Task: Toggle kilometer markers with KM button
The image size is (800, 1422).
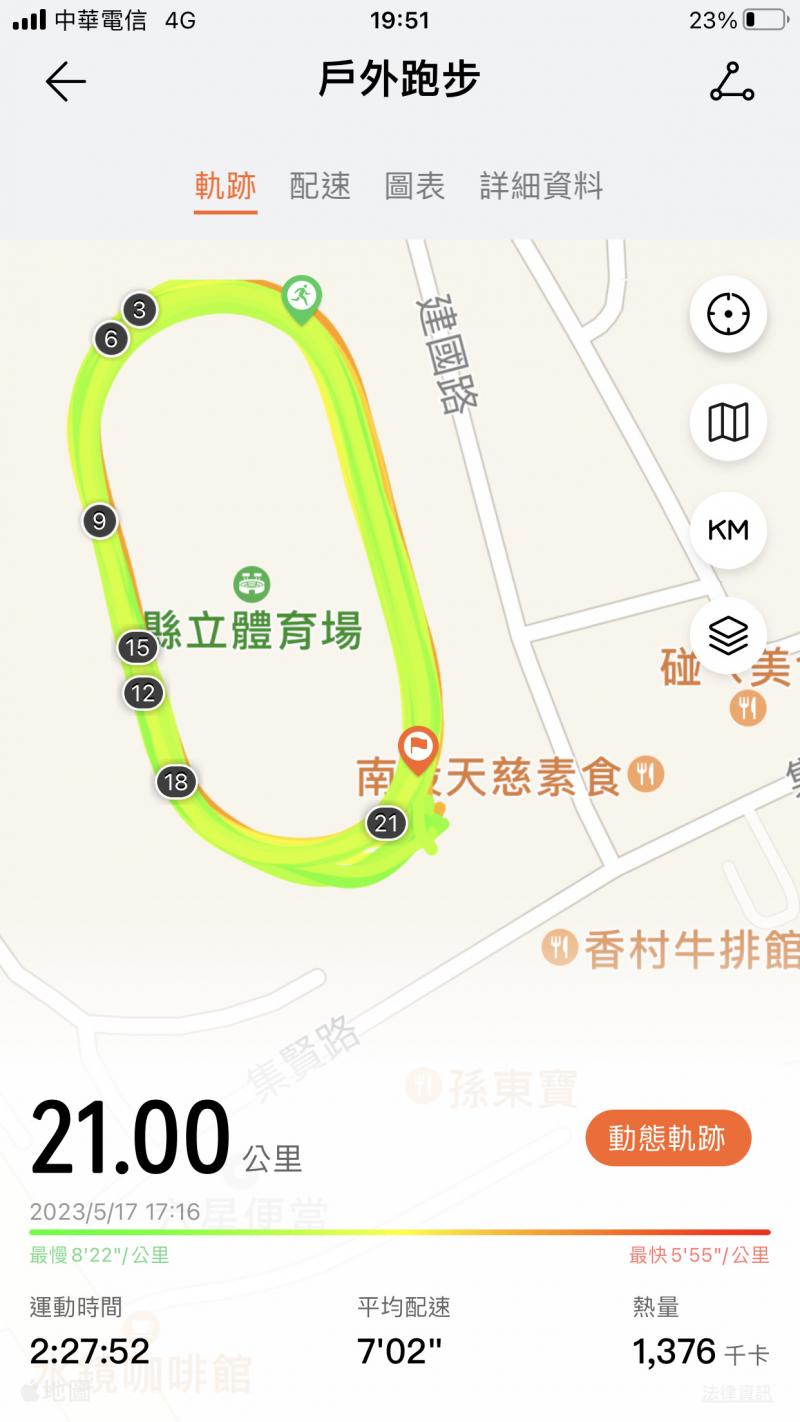Action: coord(728,530)
